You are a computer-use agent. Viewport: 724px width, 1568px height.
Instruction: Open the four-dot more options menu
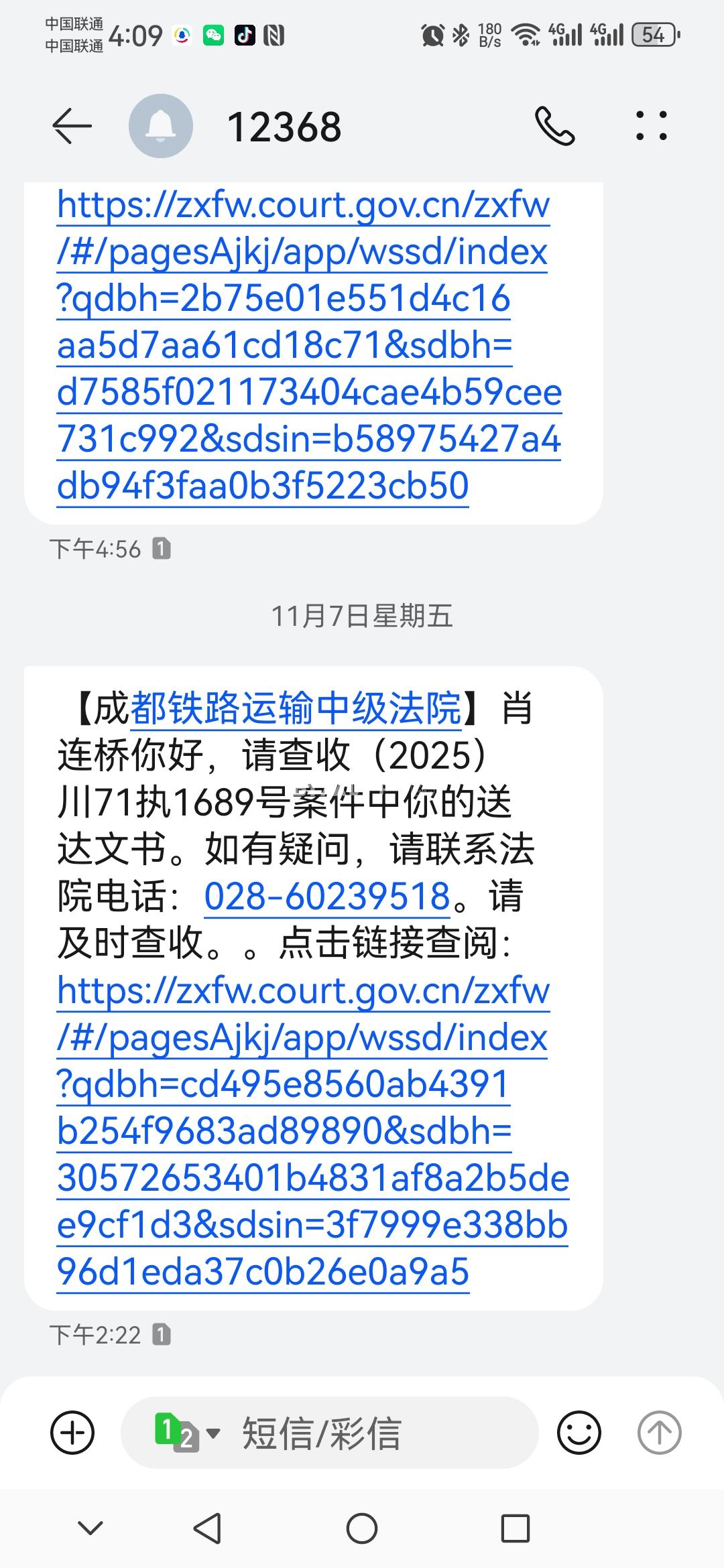click(x=651, y=126)
